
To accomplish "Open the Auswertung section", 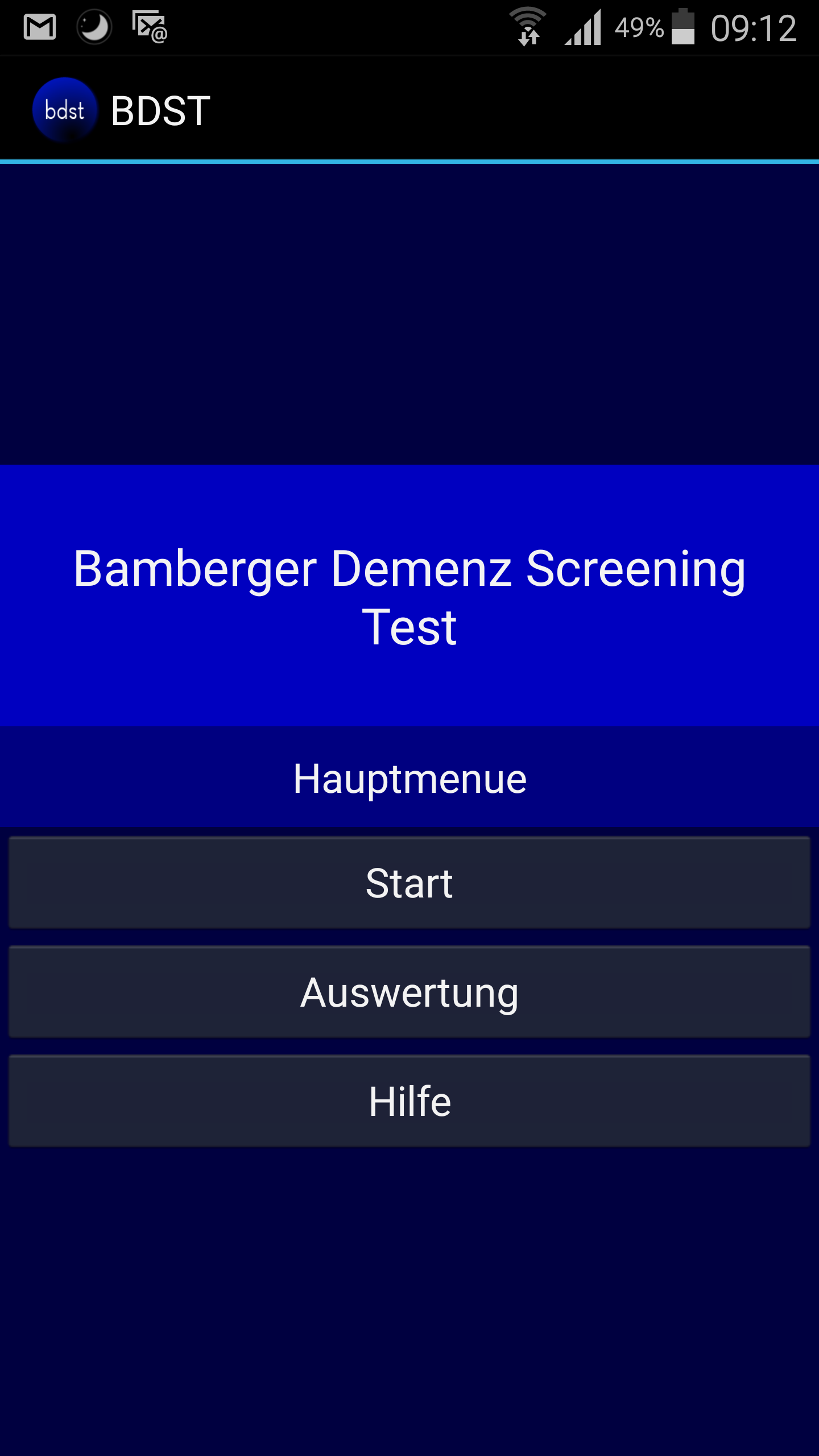I will [409, 991].
